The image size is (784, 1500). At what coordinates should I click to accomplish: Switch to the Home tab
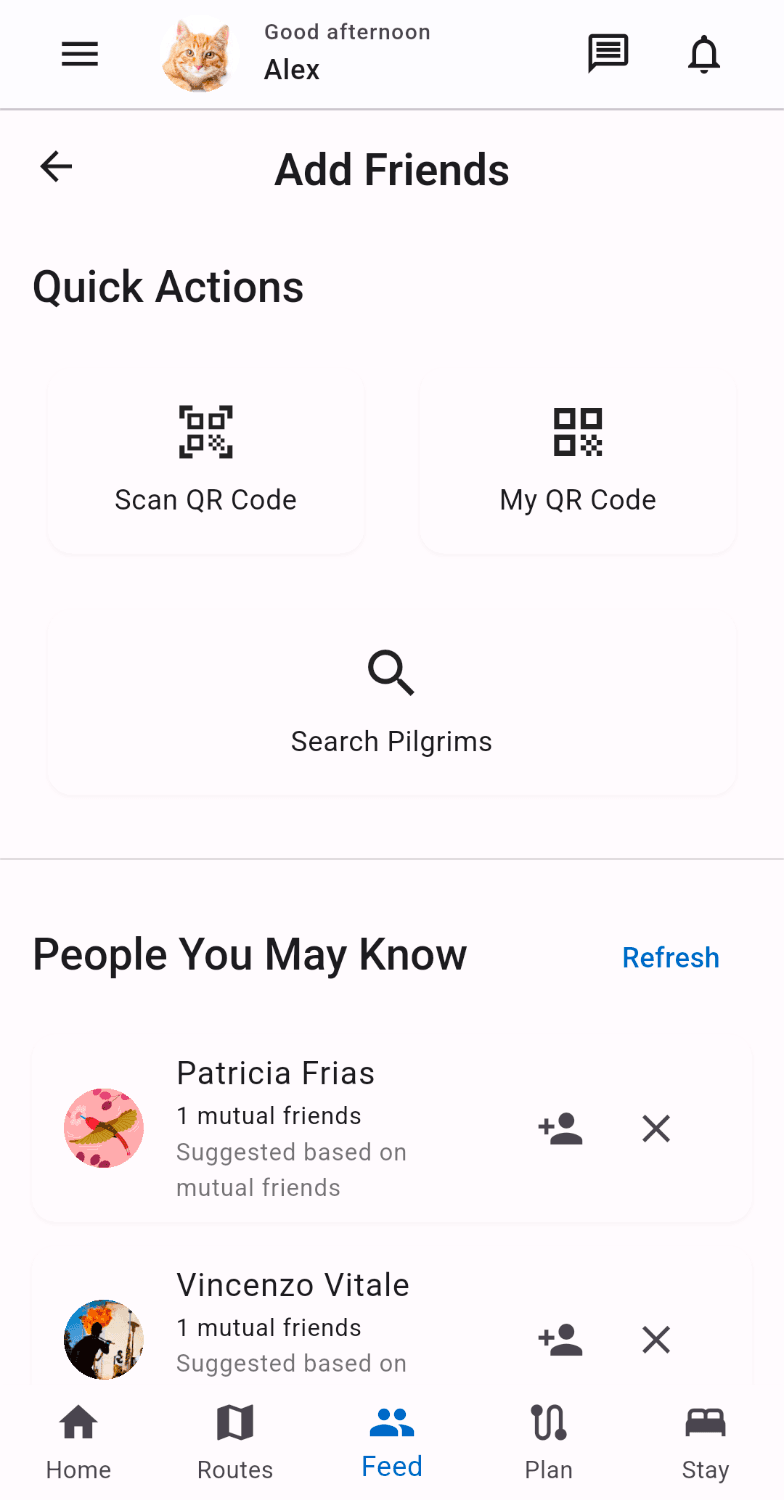78,1442
